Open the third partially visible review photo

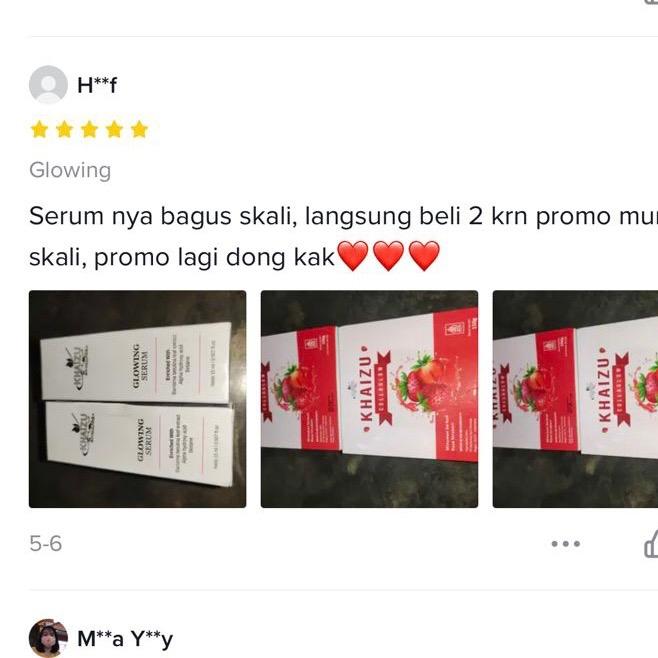(576, 399)
